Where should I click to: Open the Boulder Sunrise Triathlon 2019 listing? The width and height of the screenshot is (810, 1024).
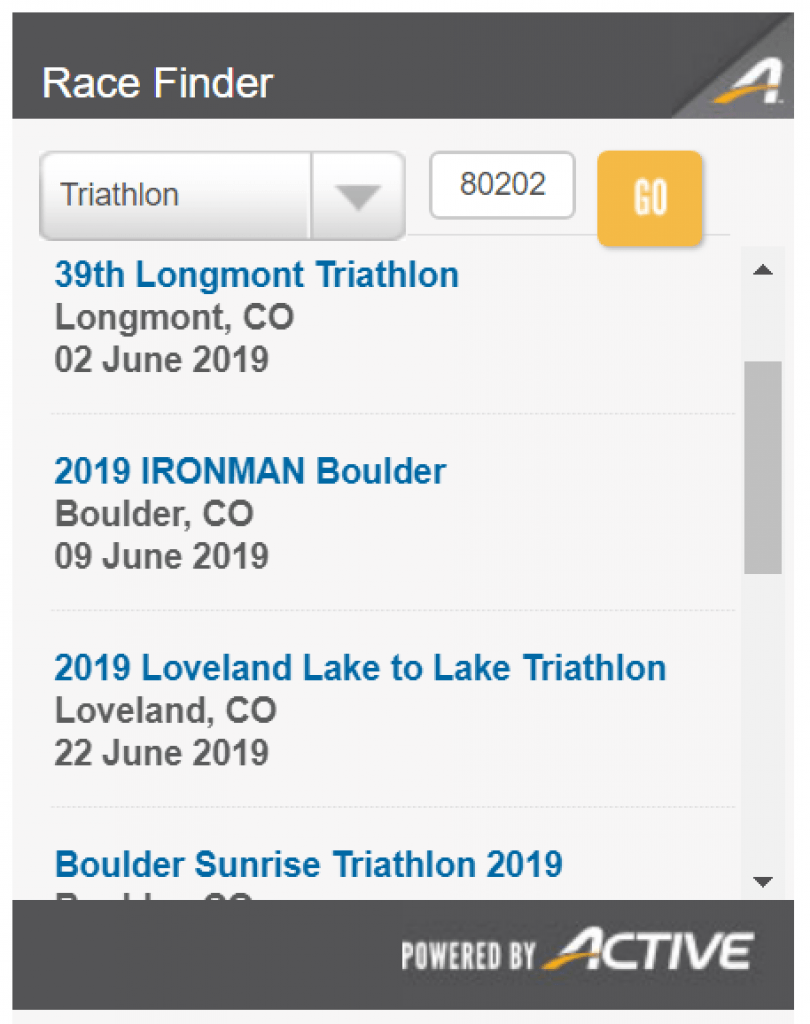(x=310, y=864)
